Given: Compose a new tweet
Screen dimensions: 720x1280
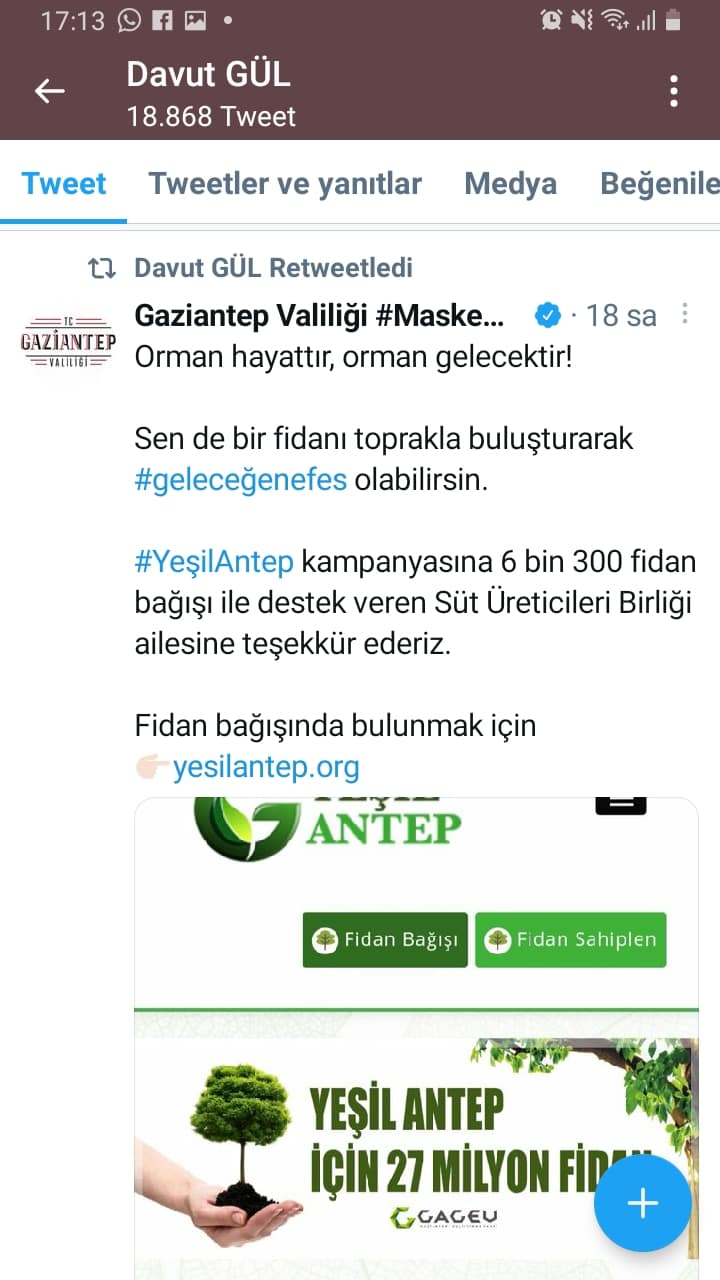Looking at the screenshot, I should 642,1203.
